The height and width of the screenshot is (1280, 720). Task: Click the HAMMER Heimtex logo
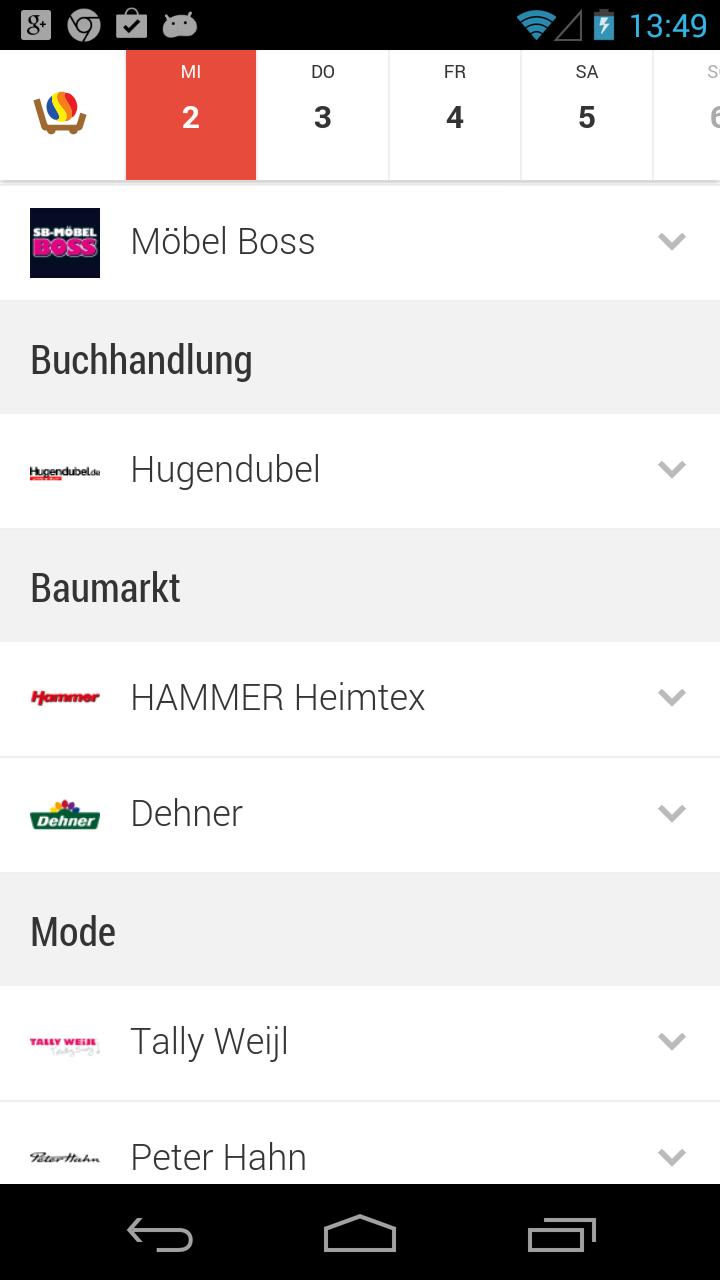click(64, 697)
